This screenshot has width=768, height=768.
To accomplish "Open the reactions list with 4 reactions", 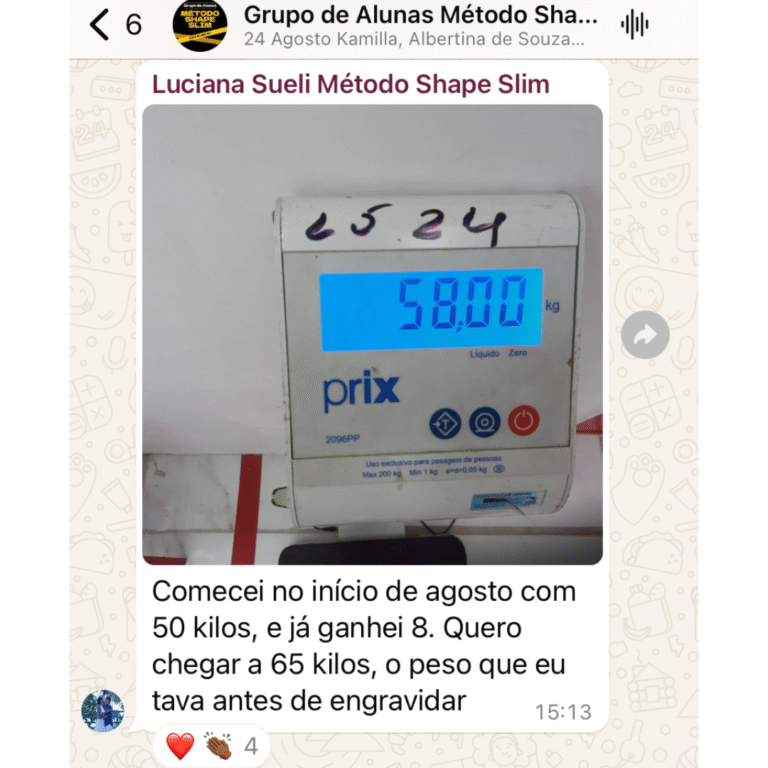I will click(211, 746).
